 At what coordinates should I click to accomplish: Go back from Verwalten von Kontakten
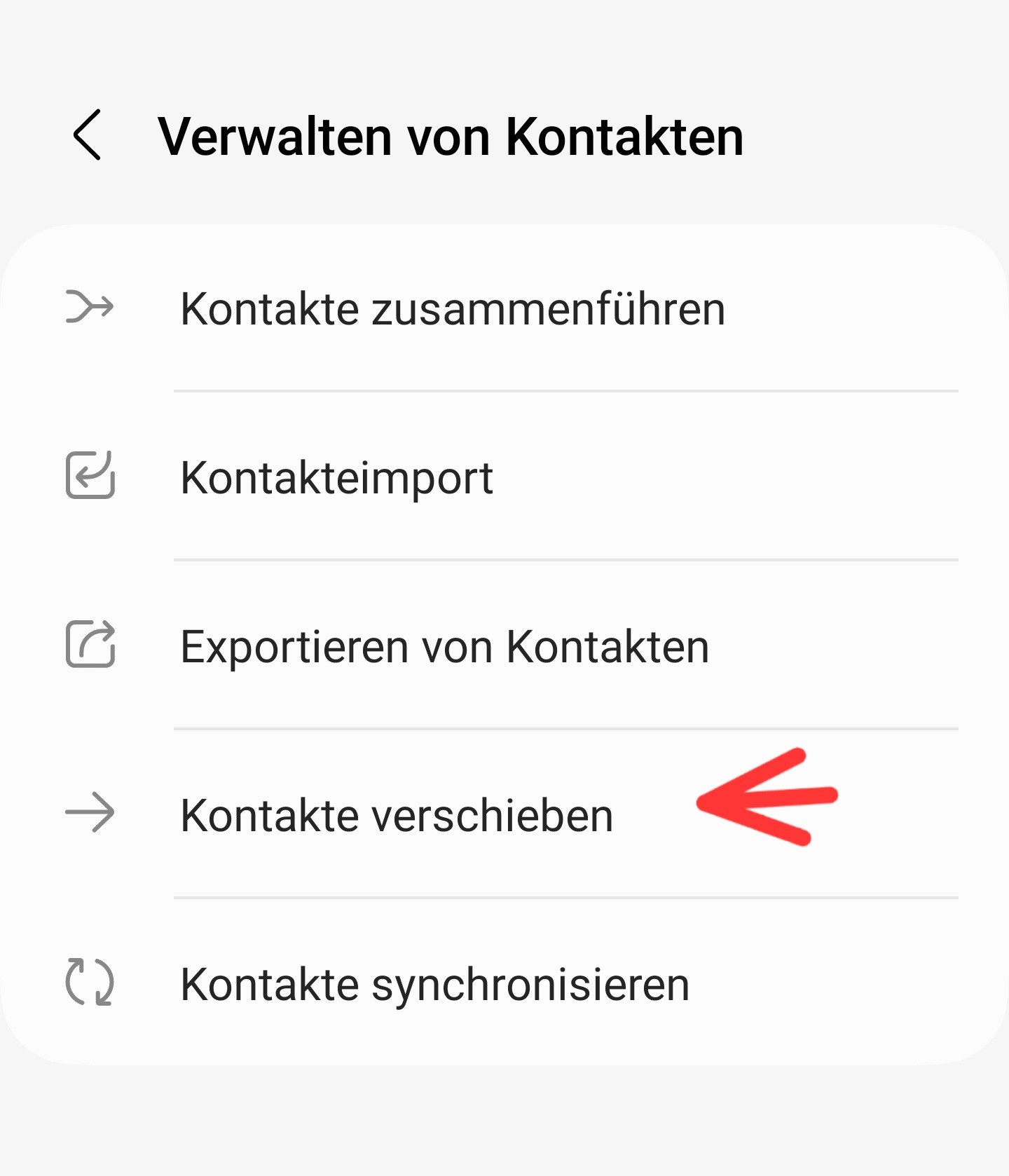pyautogui.click(x=88, y=135)
